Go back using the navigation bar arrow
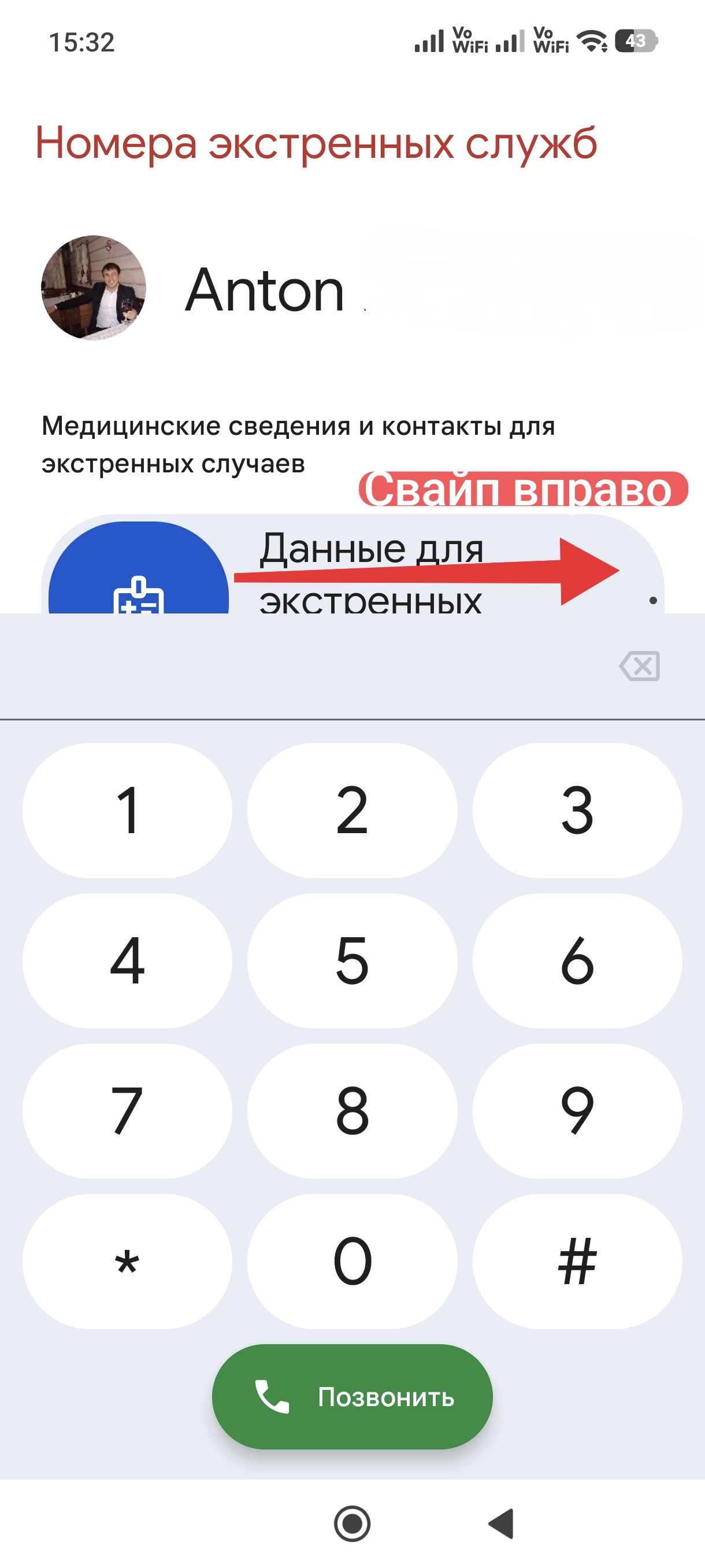 pos(502,1523)
